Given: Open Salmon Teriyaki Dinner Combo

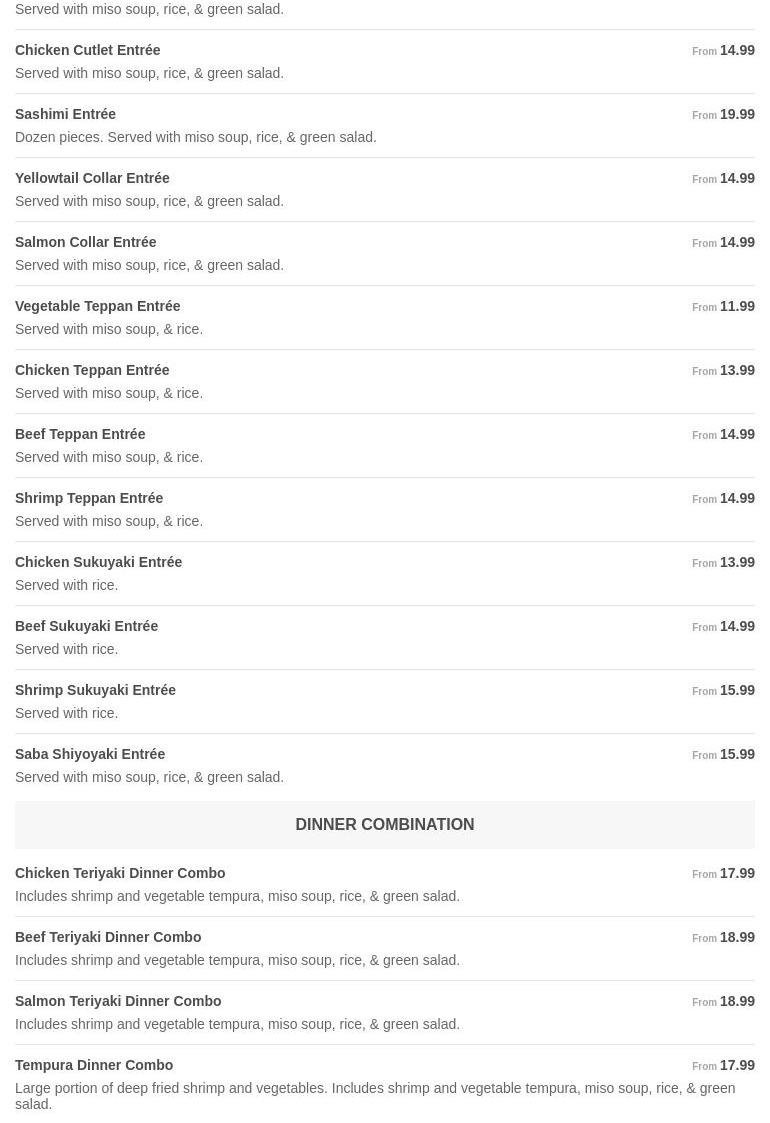Looking at the screenshot, I should pos(118,1001).
